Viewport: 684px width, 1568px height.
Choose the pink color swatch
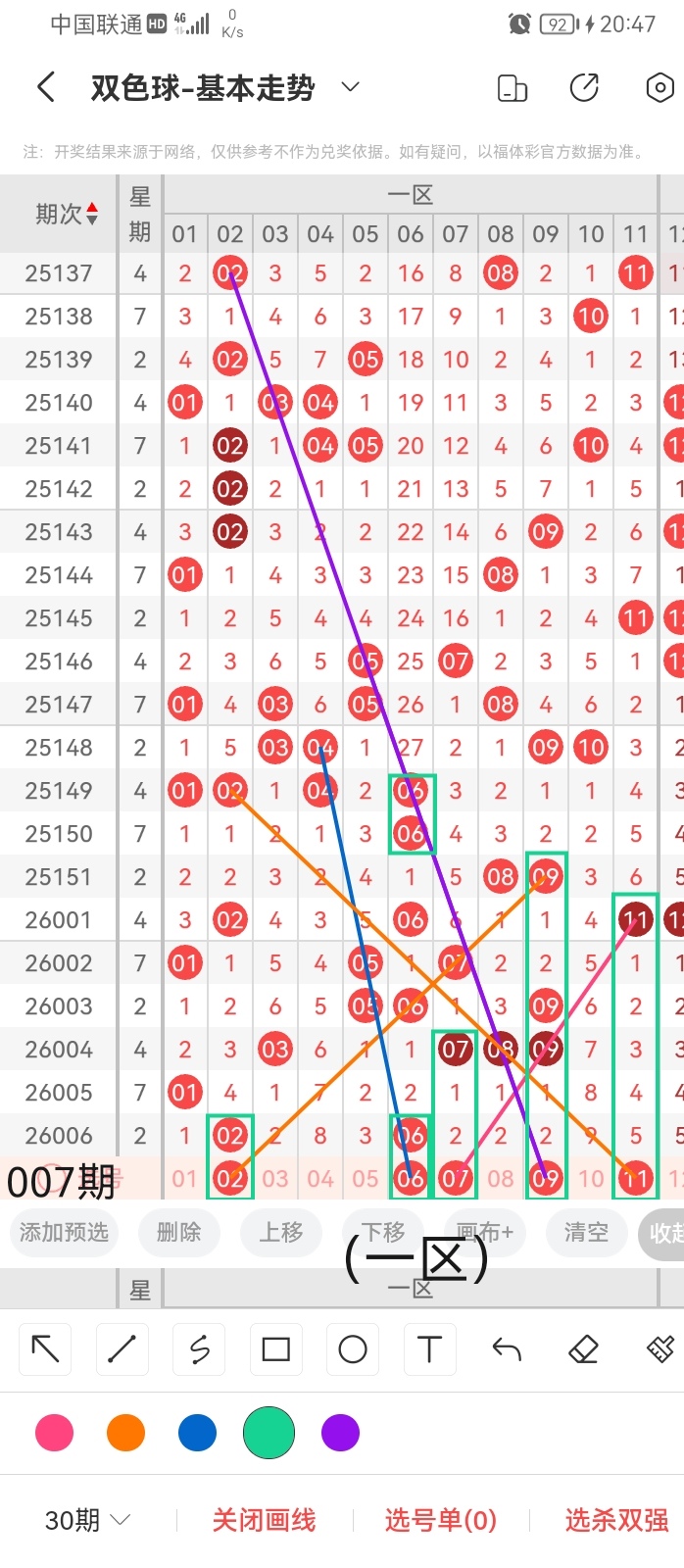tap(54, 1433)
